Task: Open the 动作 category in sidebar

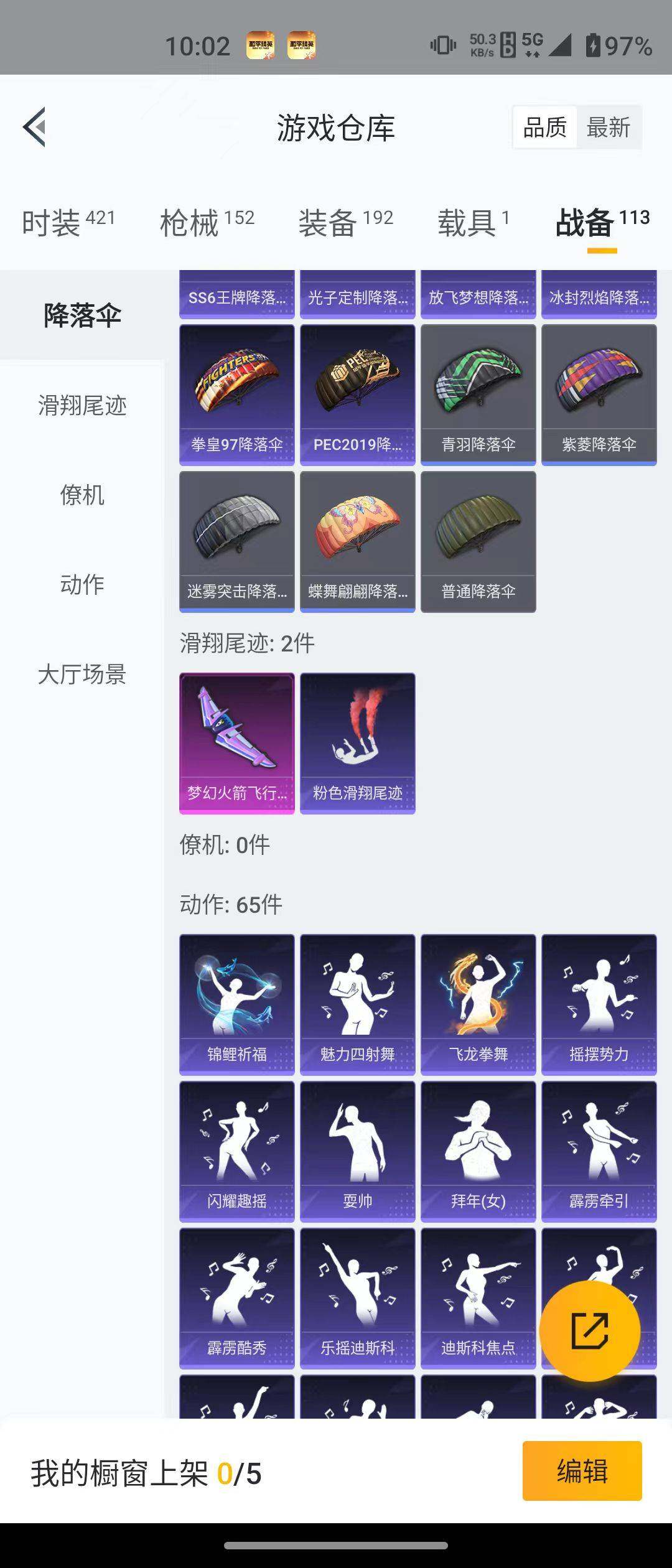Action: tap(81, 585)
